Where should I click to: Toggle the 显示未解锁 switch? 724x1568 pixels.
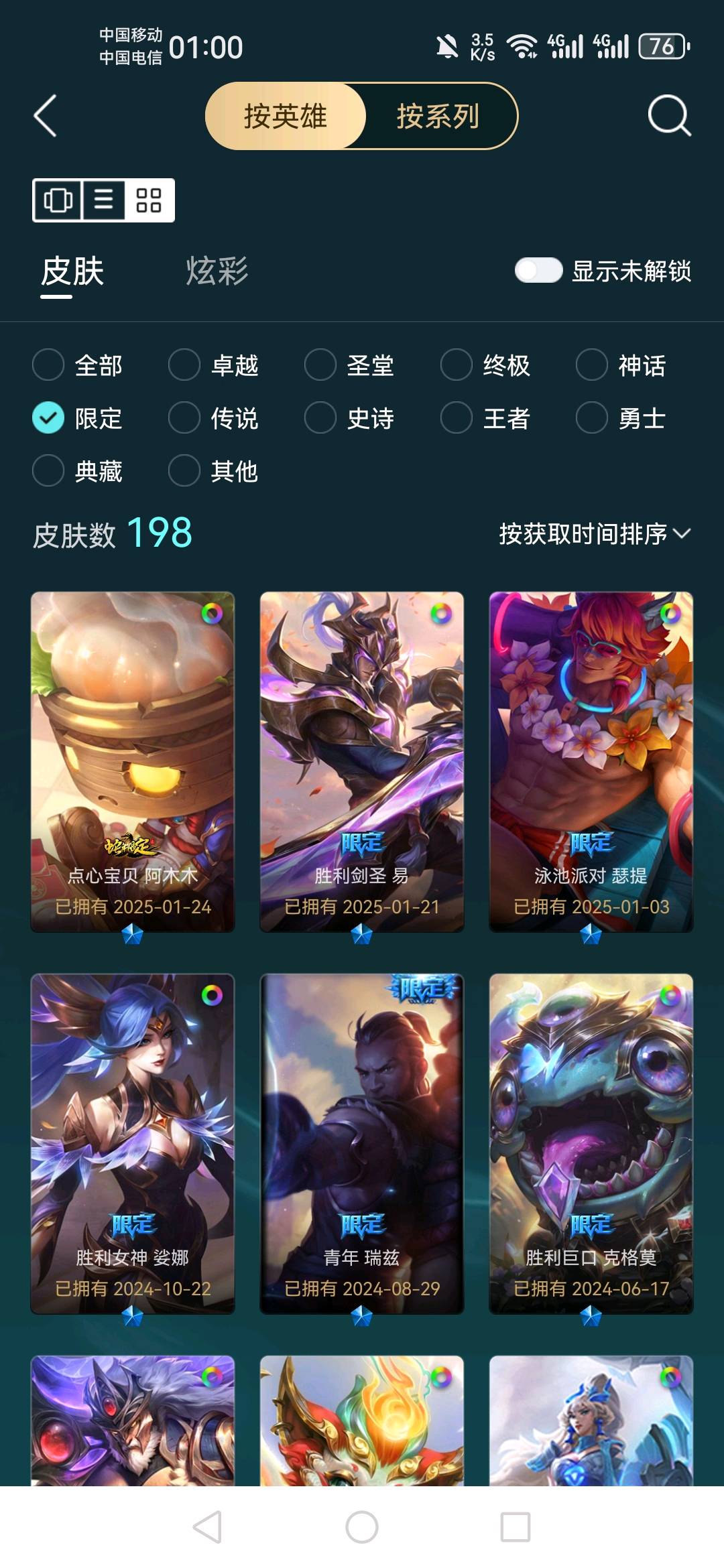coord(538,271)
